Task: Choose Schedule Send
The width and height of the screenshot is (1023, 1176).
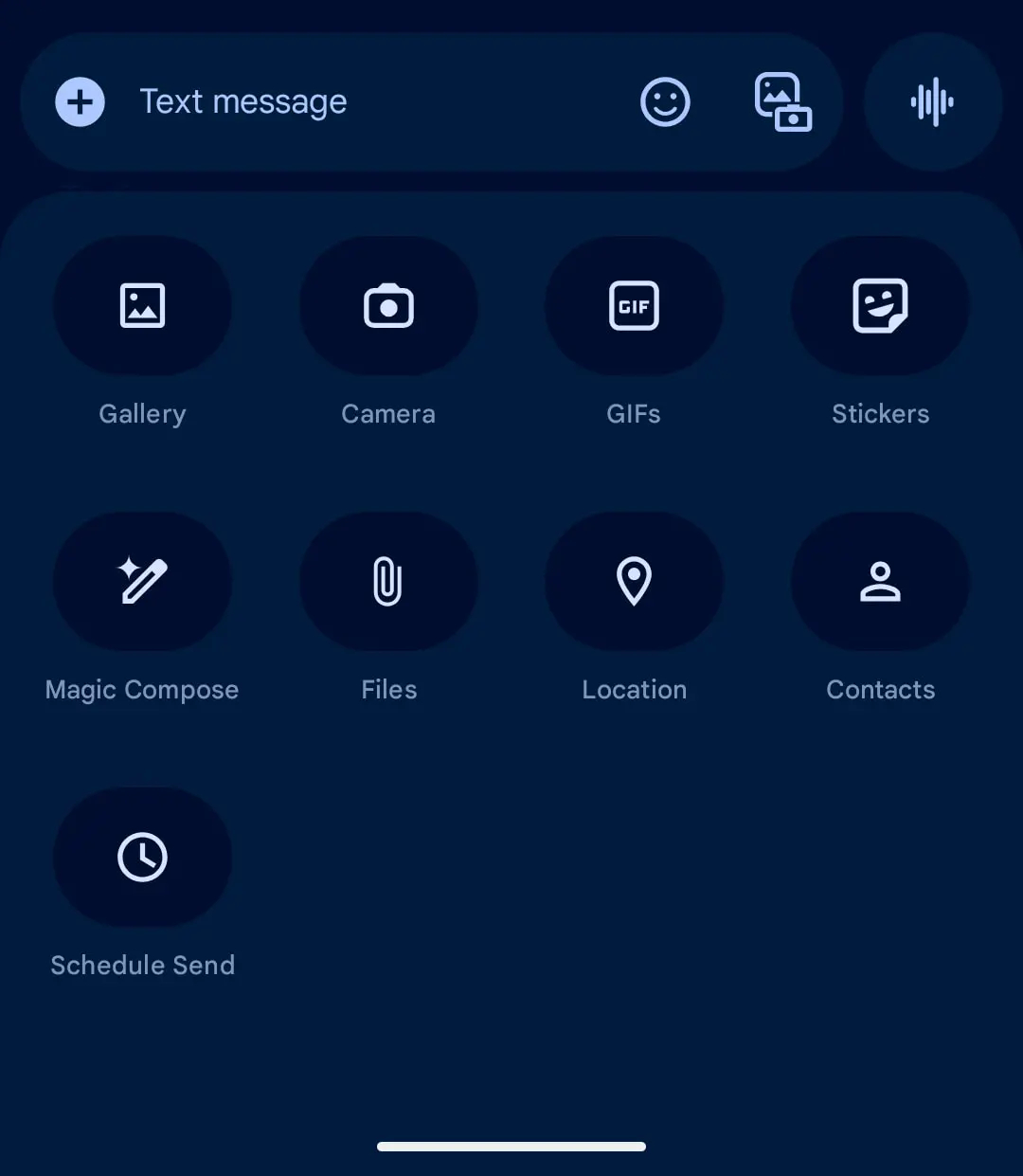Action: click(x=142, y=857)
